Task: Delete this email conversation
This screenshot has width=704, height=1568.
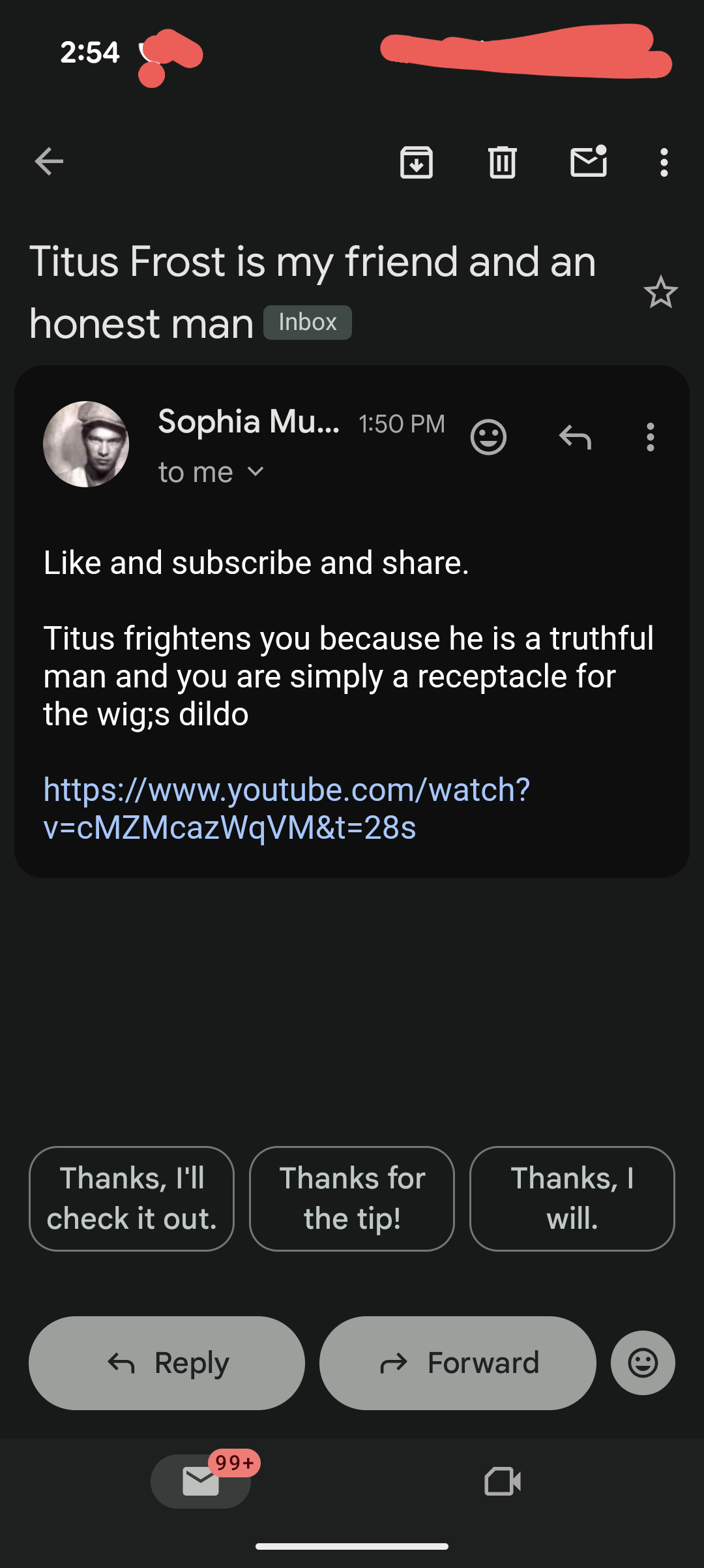Action: [503, 162]
